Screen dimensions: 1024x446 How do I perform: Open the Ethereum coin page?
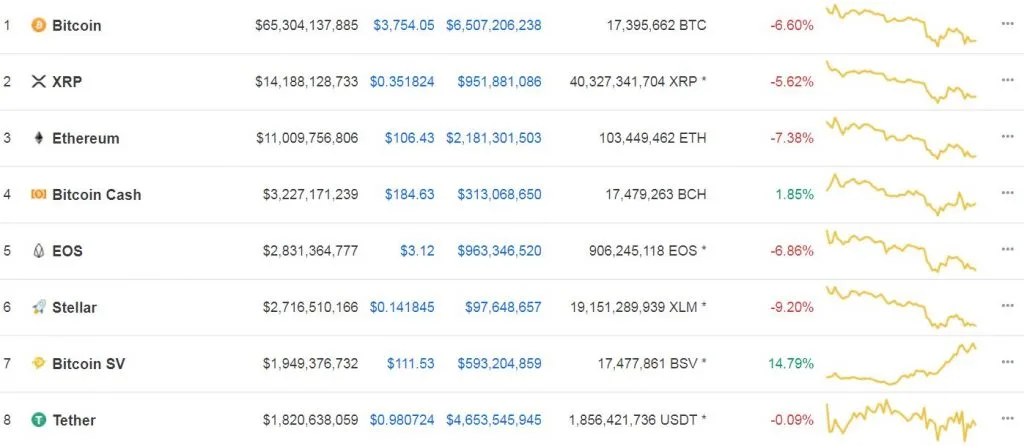pyautogui.click(x=85, y=138)
